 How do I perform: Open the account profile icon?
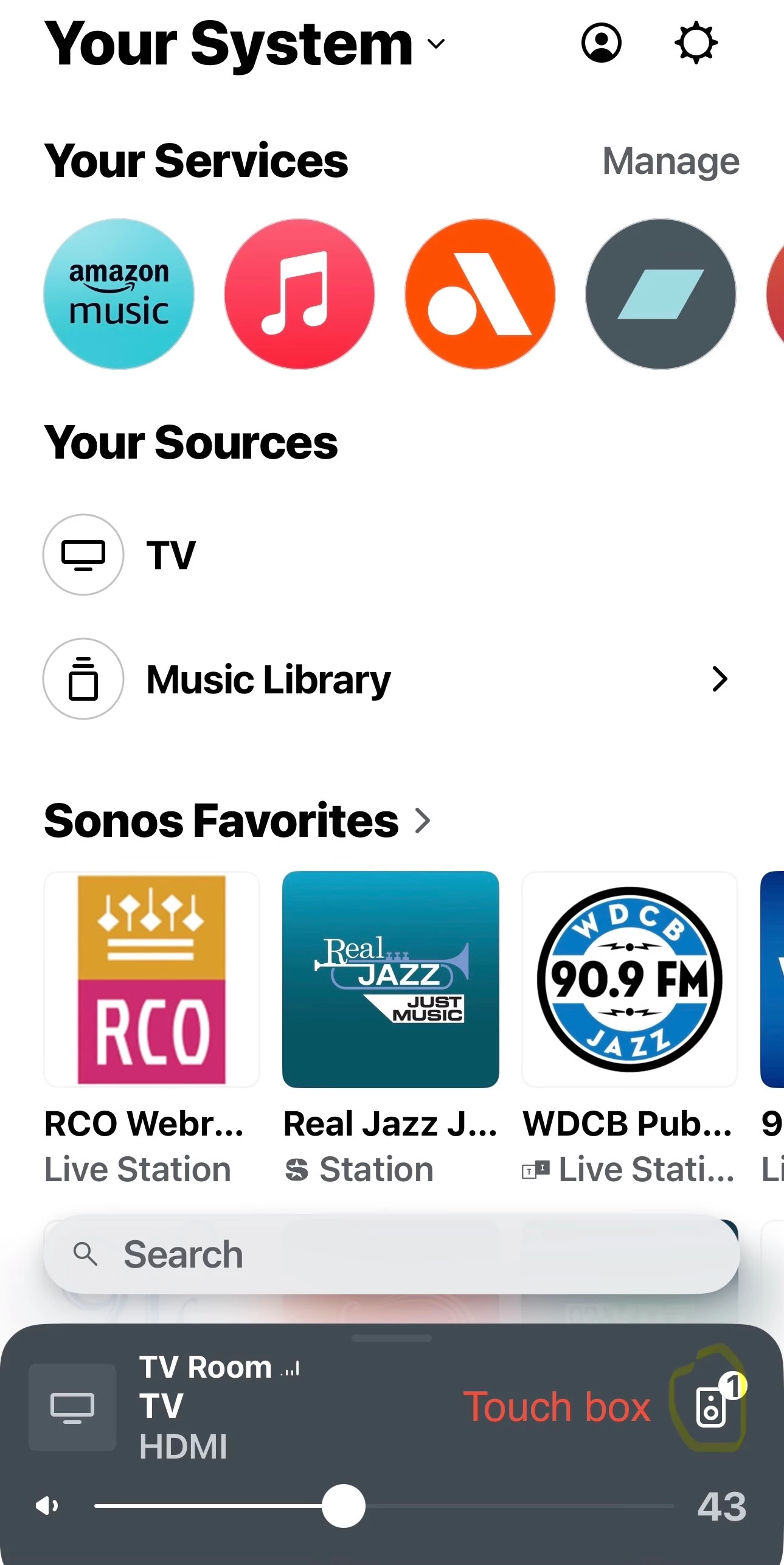[601, 43]
